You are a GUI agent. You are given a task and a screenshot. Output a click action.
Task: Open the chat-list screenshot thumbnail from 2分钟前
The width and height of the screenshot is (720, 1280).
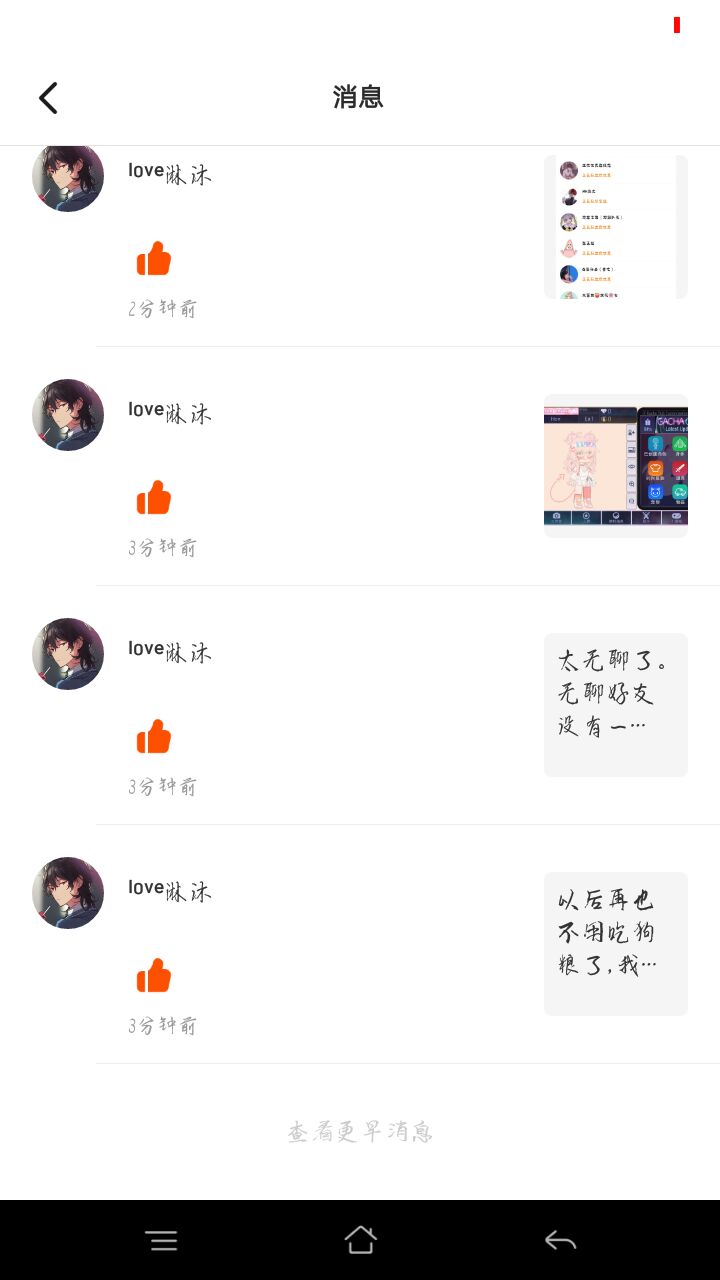click(x=615, y=227)
